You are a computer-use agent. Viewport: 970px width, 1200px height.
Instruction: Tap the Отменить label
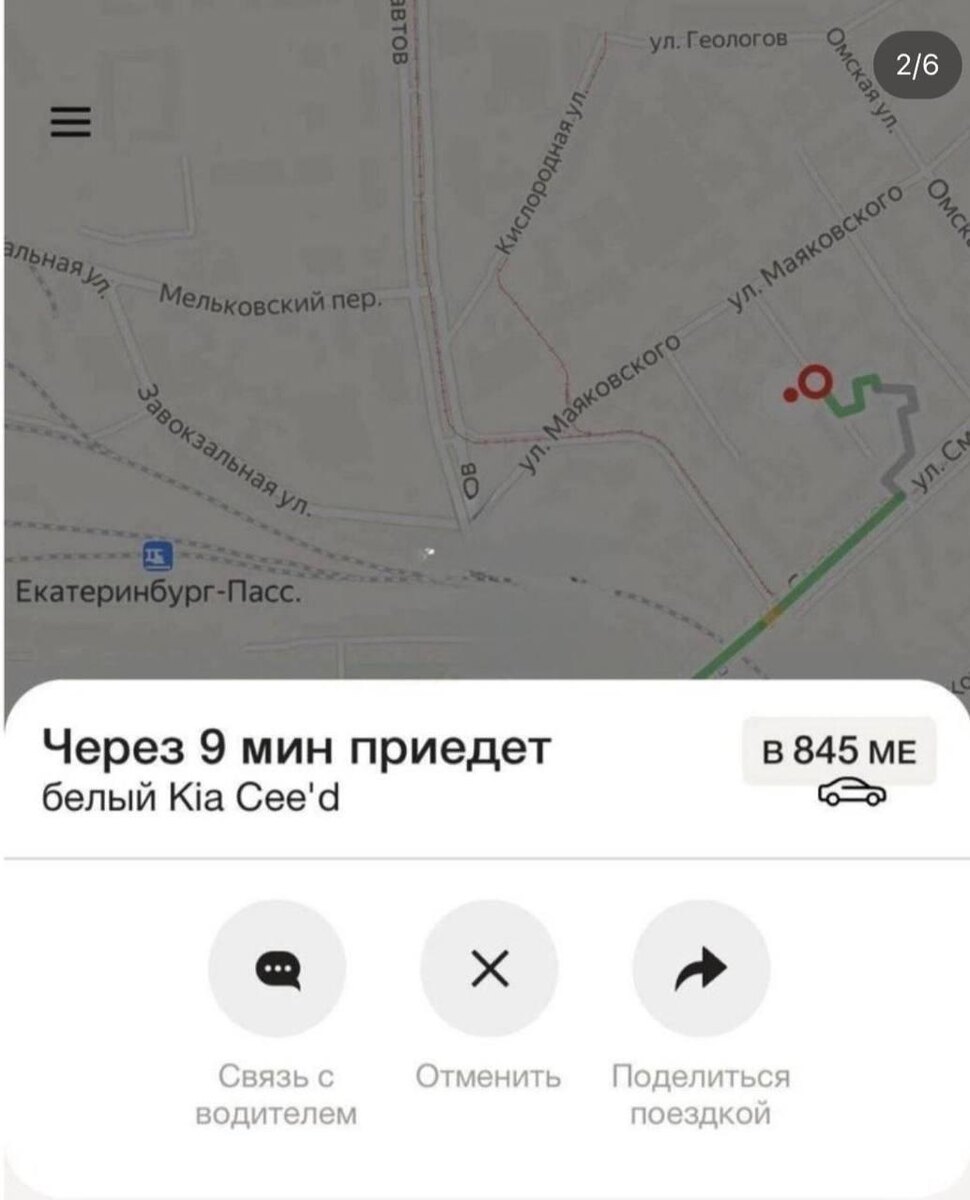(x=488, y=1077)
